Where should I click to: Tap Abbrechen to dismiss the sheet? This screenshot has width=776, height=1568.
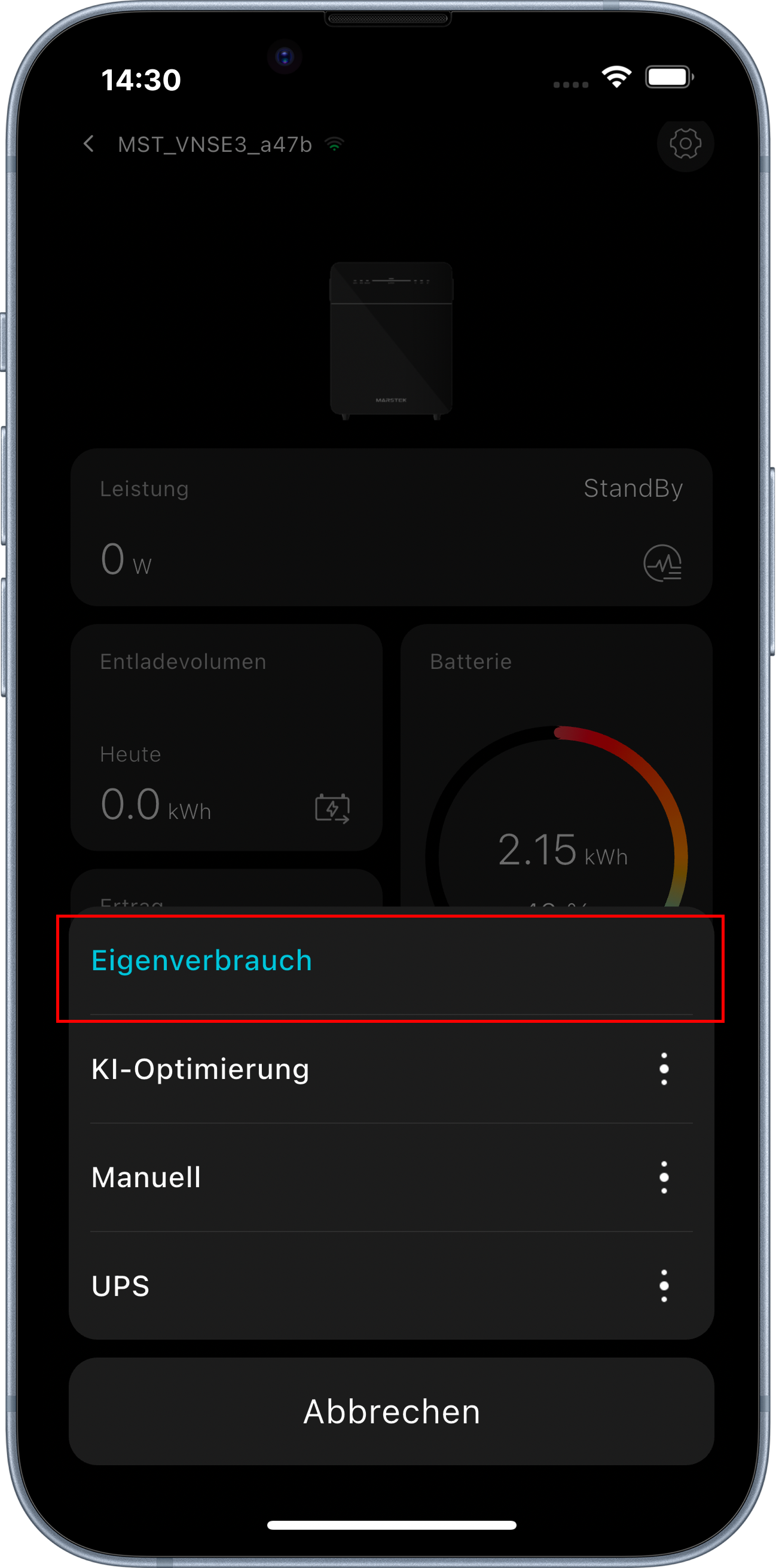tap(392, 1411)
